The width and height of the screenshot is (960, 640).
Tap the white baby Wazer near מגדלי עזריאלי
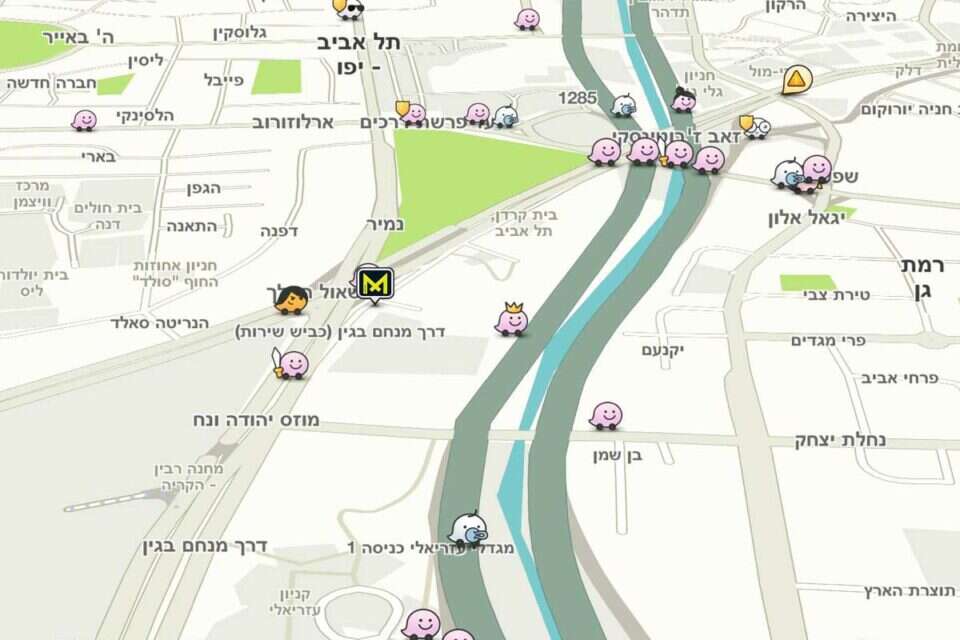[467, 528]
